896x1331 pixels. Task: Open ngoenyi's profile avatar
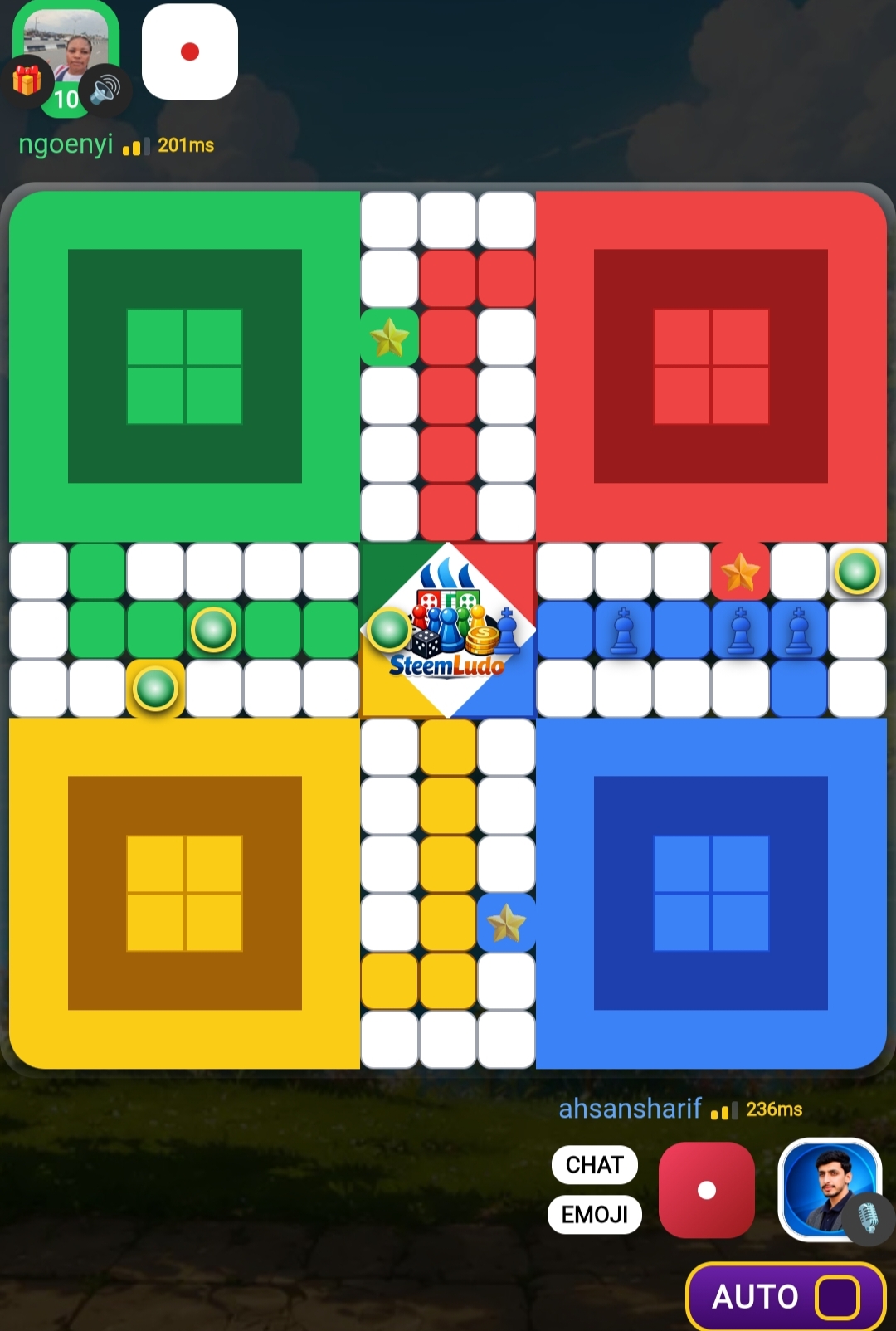66,50
